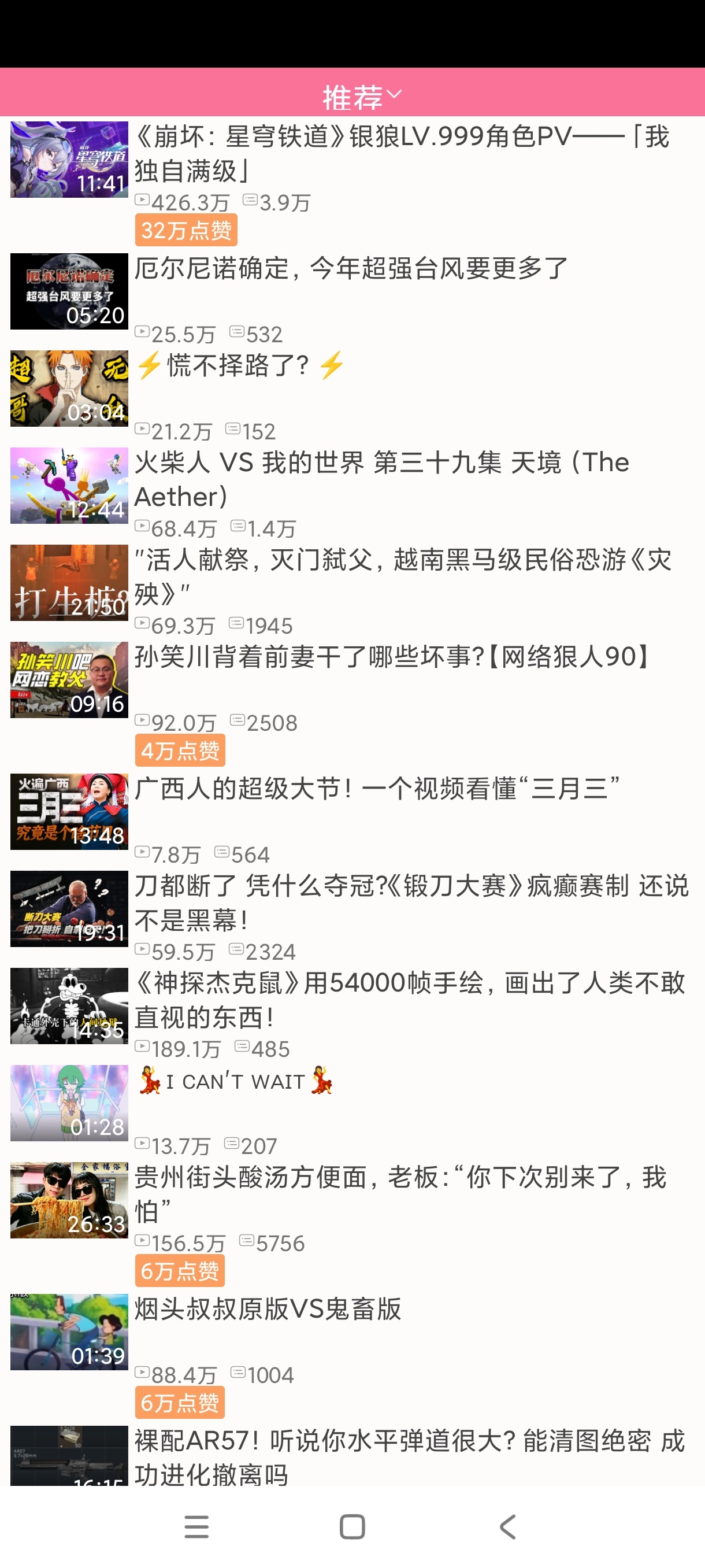Go back using the system back button
This screenshot has width=705, height=1568.
point(508,1526)
